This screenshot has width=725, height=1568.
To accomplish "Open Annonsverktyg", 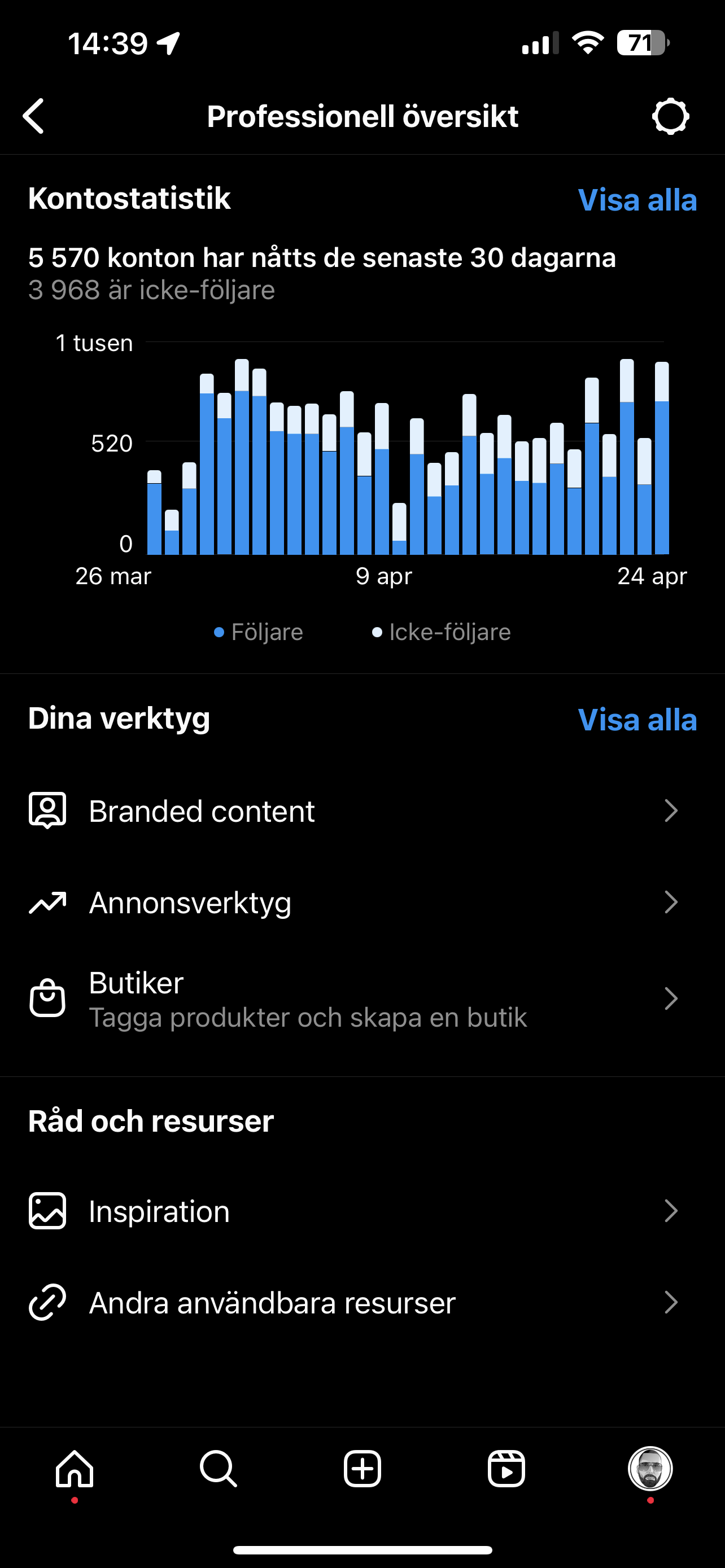I will click(x=362, y=902).
